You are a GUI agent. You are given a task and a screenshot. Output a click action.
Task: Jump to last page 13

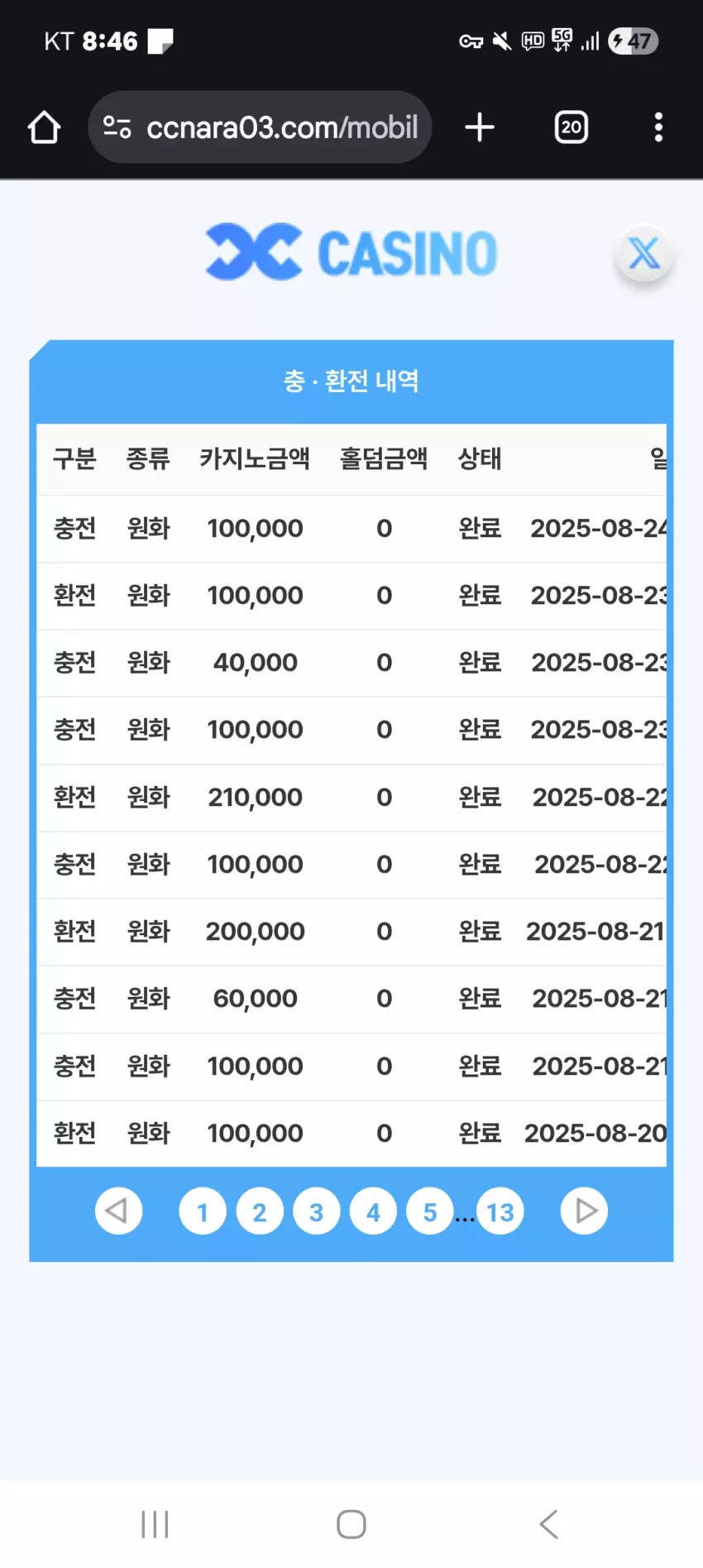[500, 1212]
